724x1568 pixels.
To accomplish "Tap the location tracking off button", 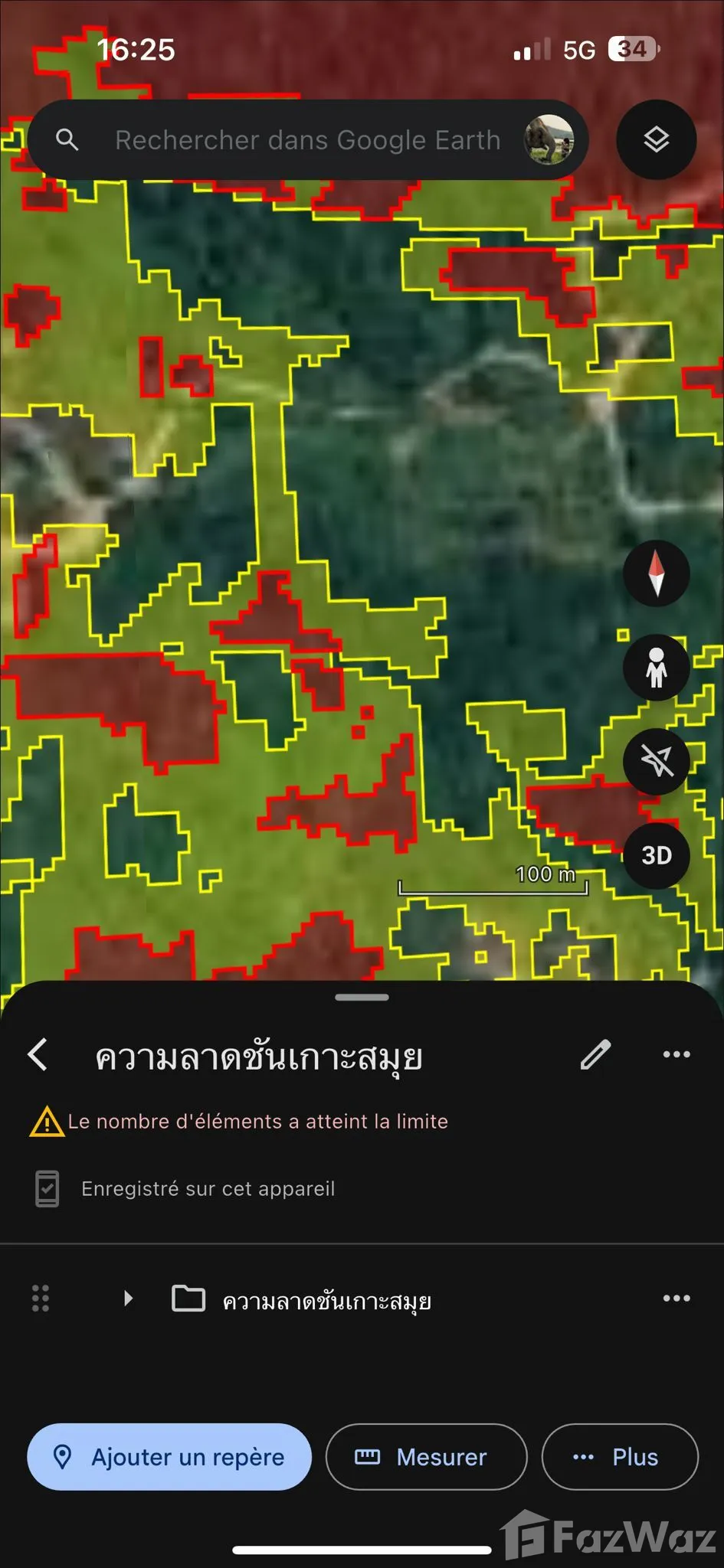I will [x=656, y=761].
